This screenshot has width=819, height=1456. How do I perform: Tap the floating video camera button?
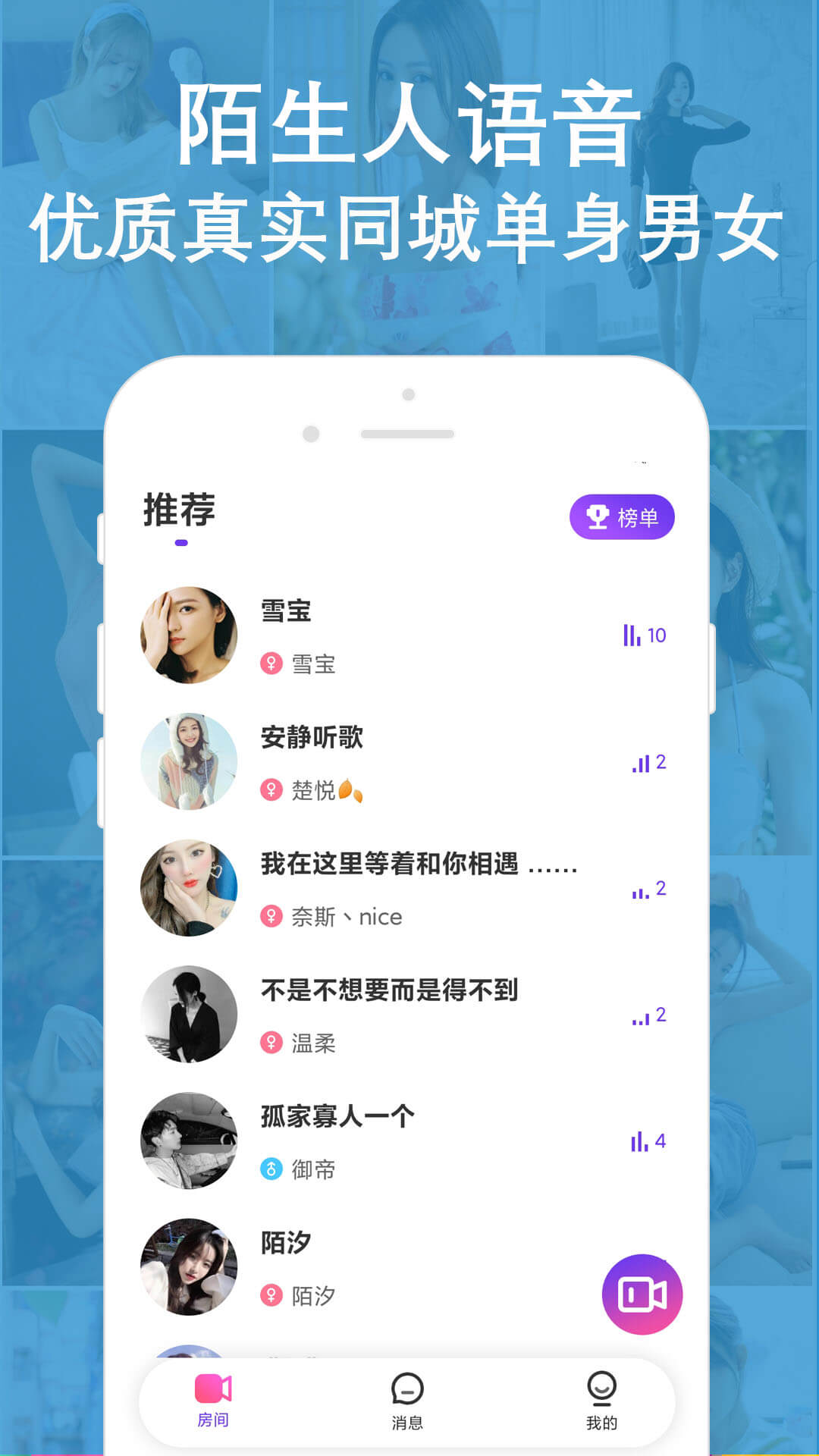pyautogui.click(x=642, y=1295)
